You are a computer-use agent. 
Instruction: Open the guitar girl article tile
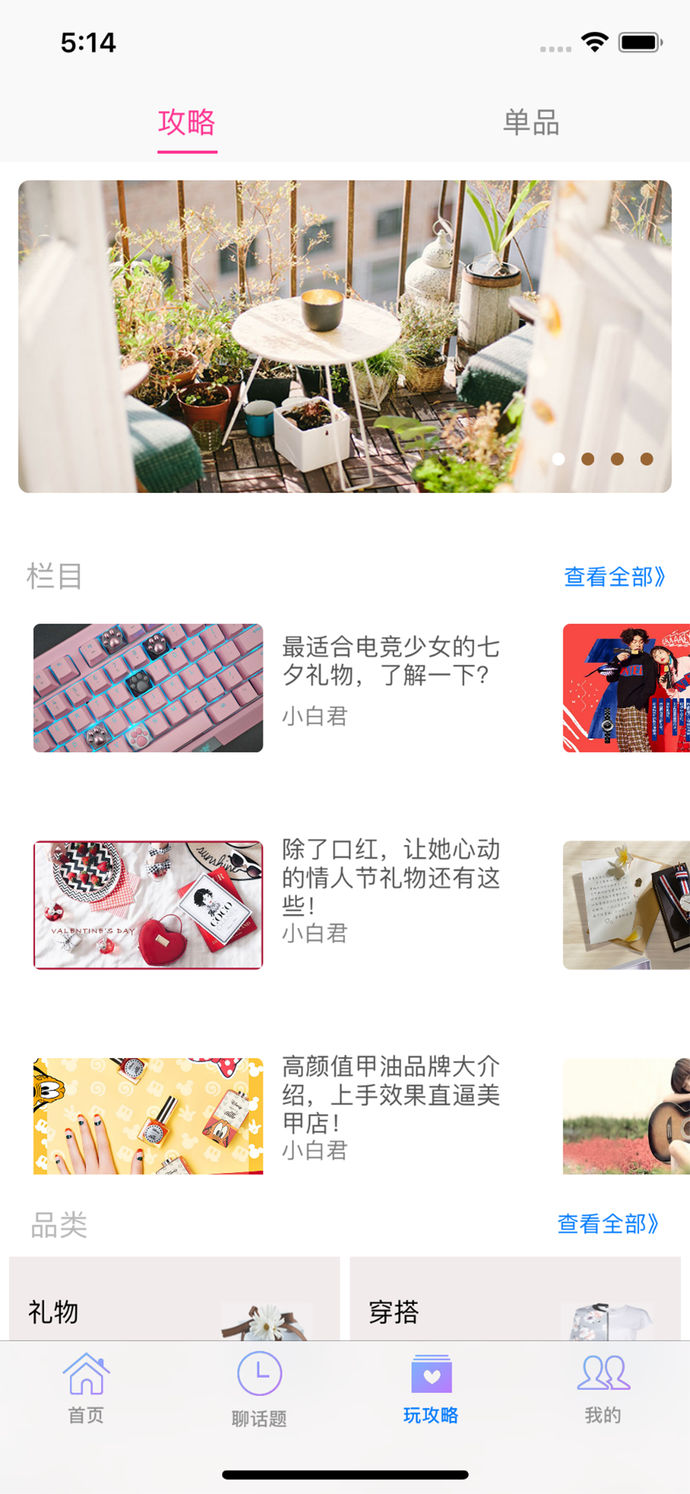point(626,1116)
